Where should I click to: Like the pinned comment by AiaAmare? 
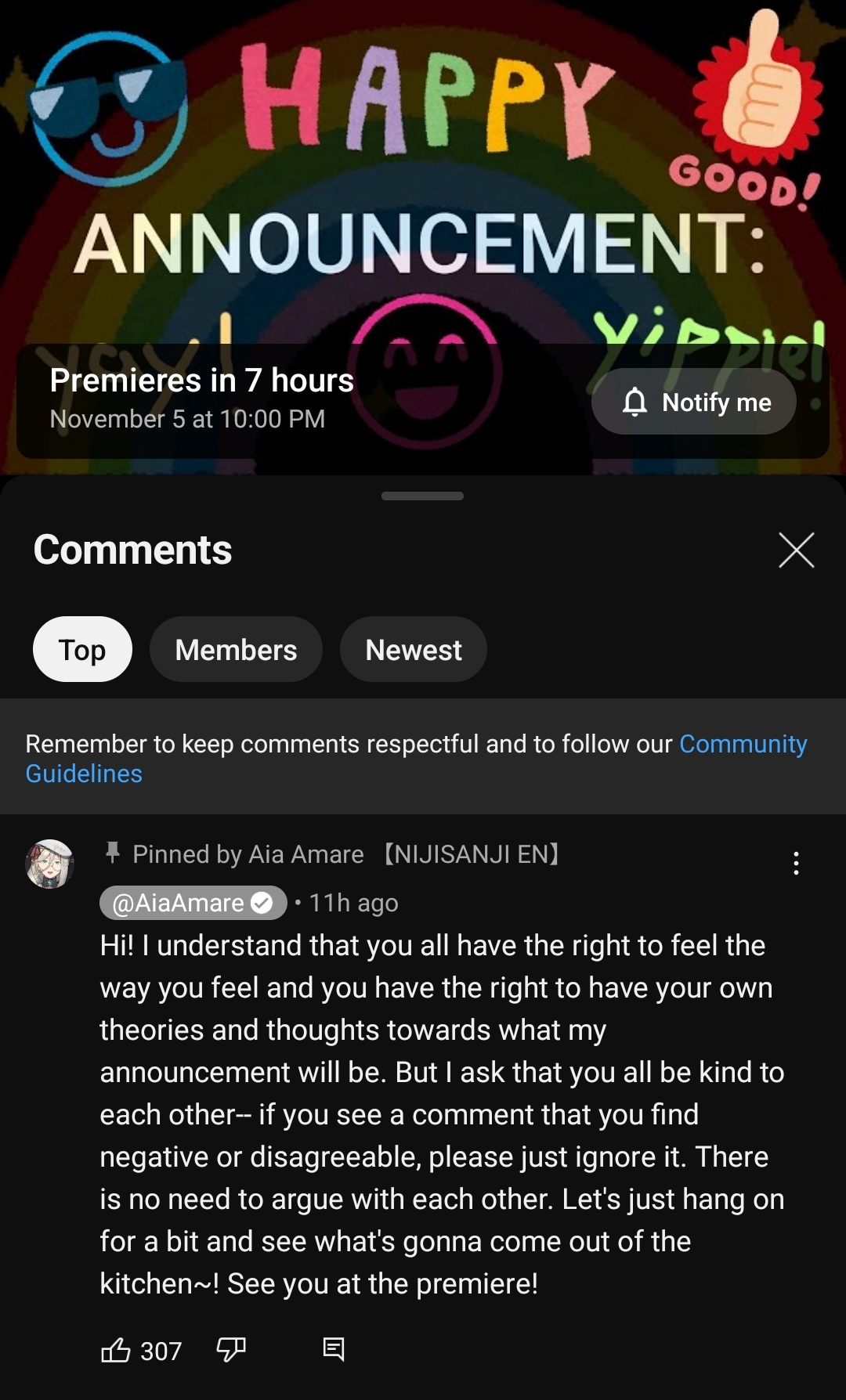tap(116, 1350)
